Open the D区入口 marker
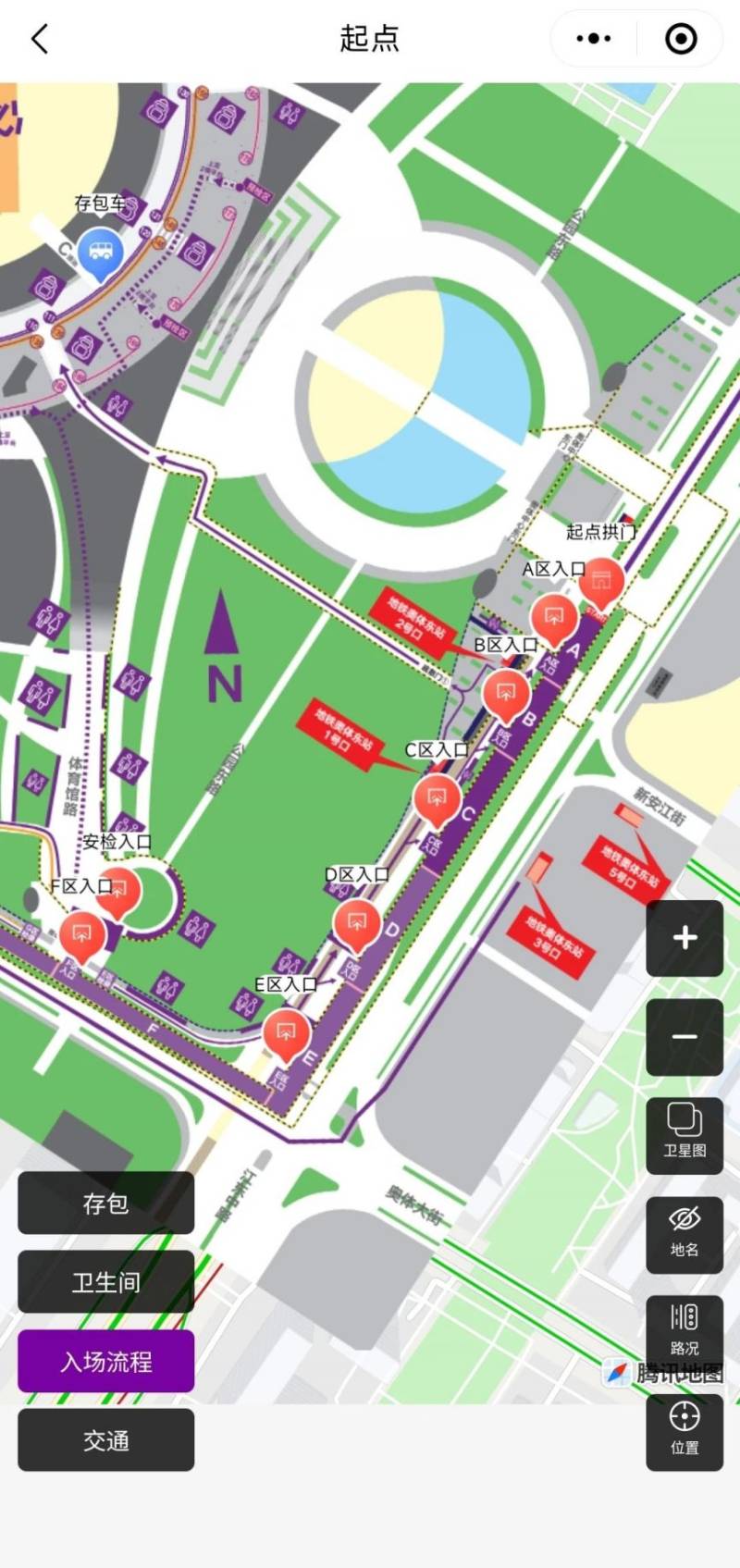The width and height of the screenshot is (740, 1568). (356, 923)
